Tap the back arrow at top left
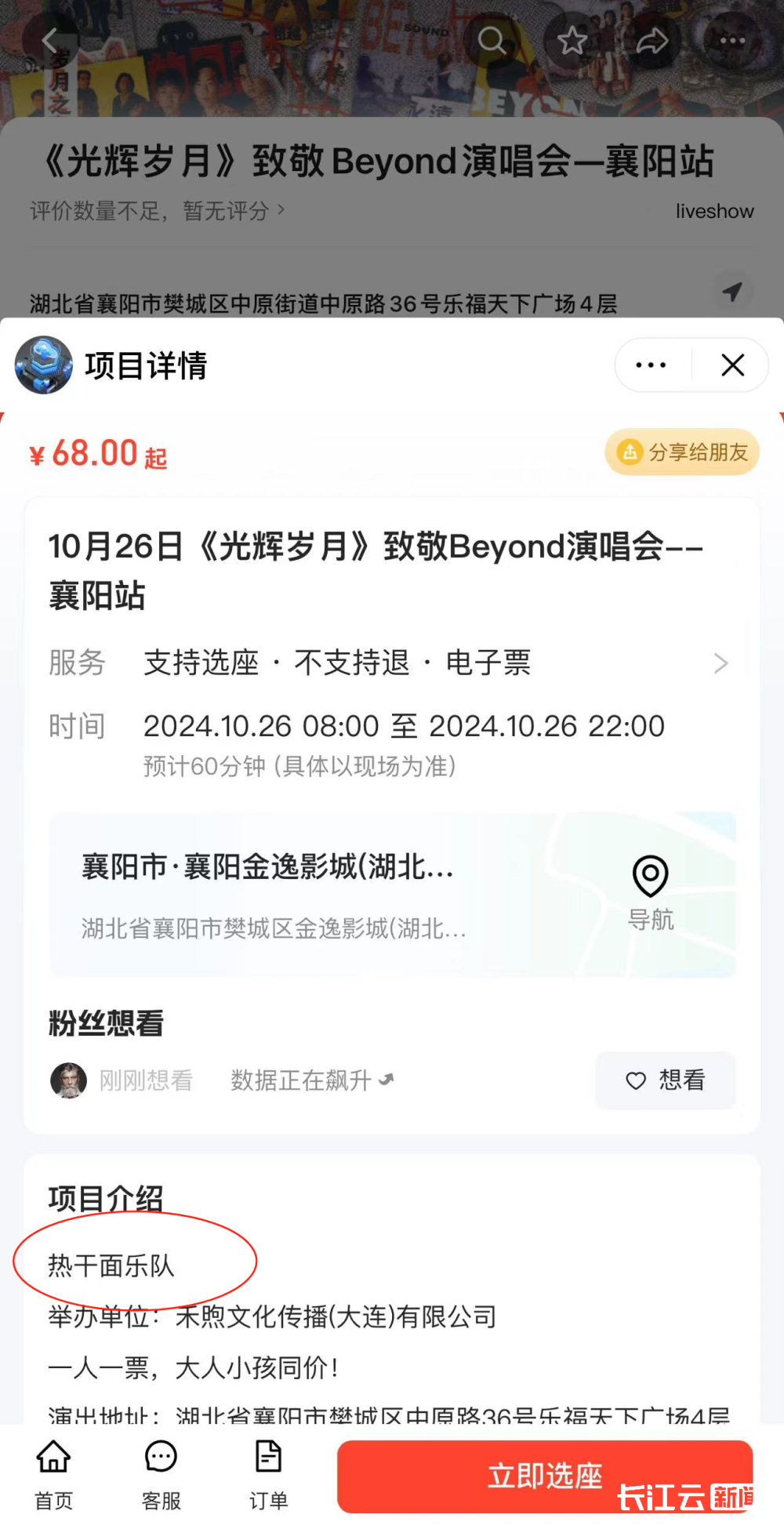784x1525 pixels. coord(49,41)
